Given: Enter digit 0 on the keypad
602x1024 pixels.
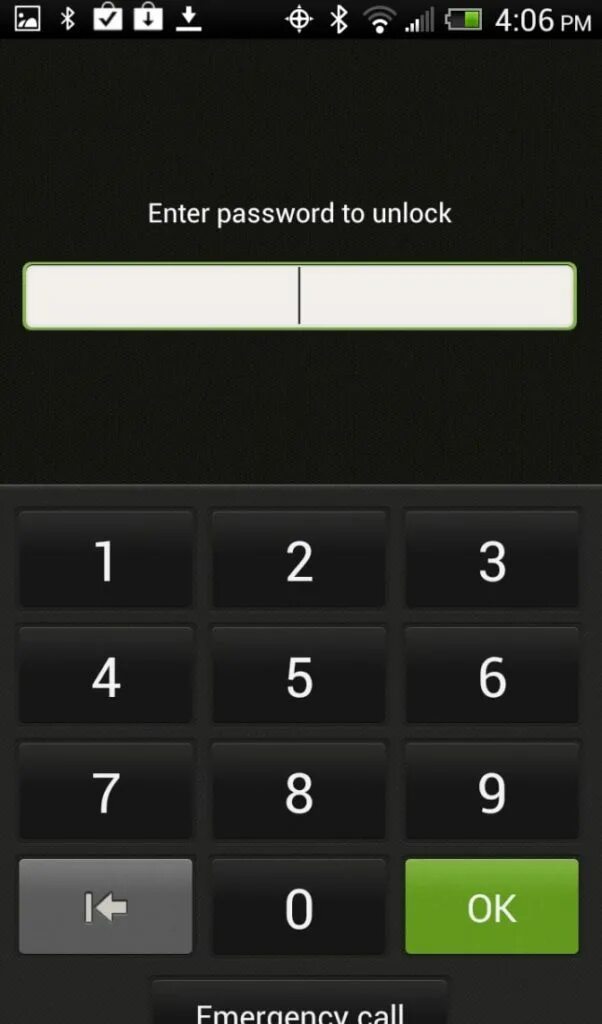Looking at the screenshot, I should click(299, 907).
